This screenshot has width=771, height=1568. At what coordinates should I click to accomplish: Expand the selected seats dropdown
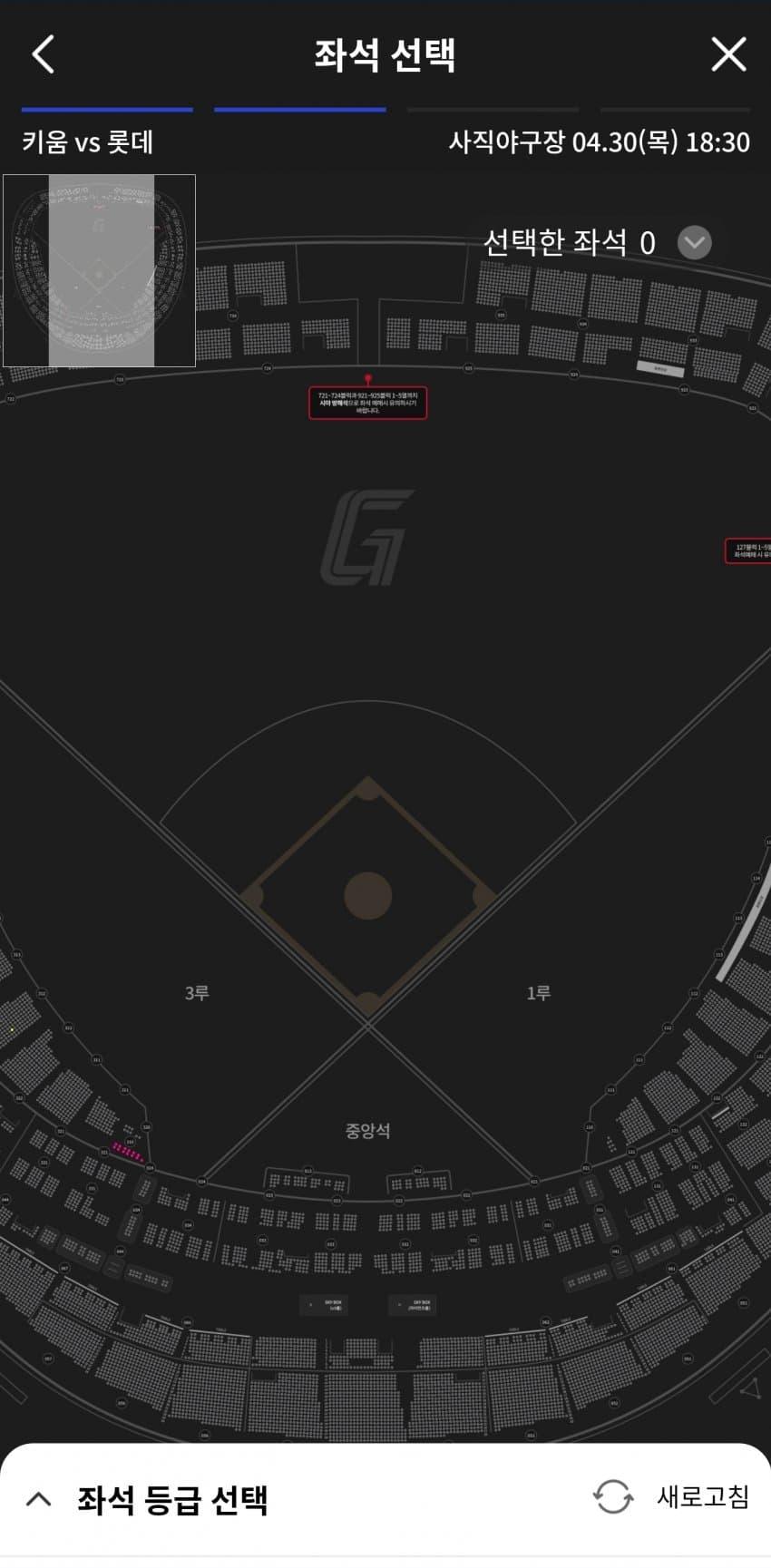click(695, 243)
